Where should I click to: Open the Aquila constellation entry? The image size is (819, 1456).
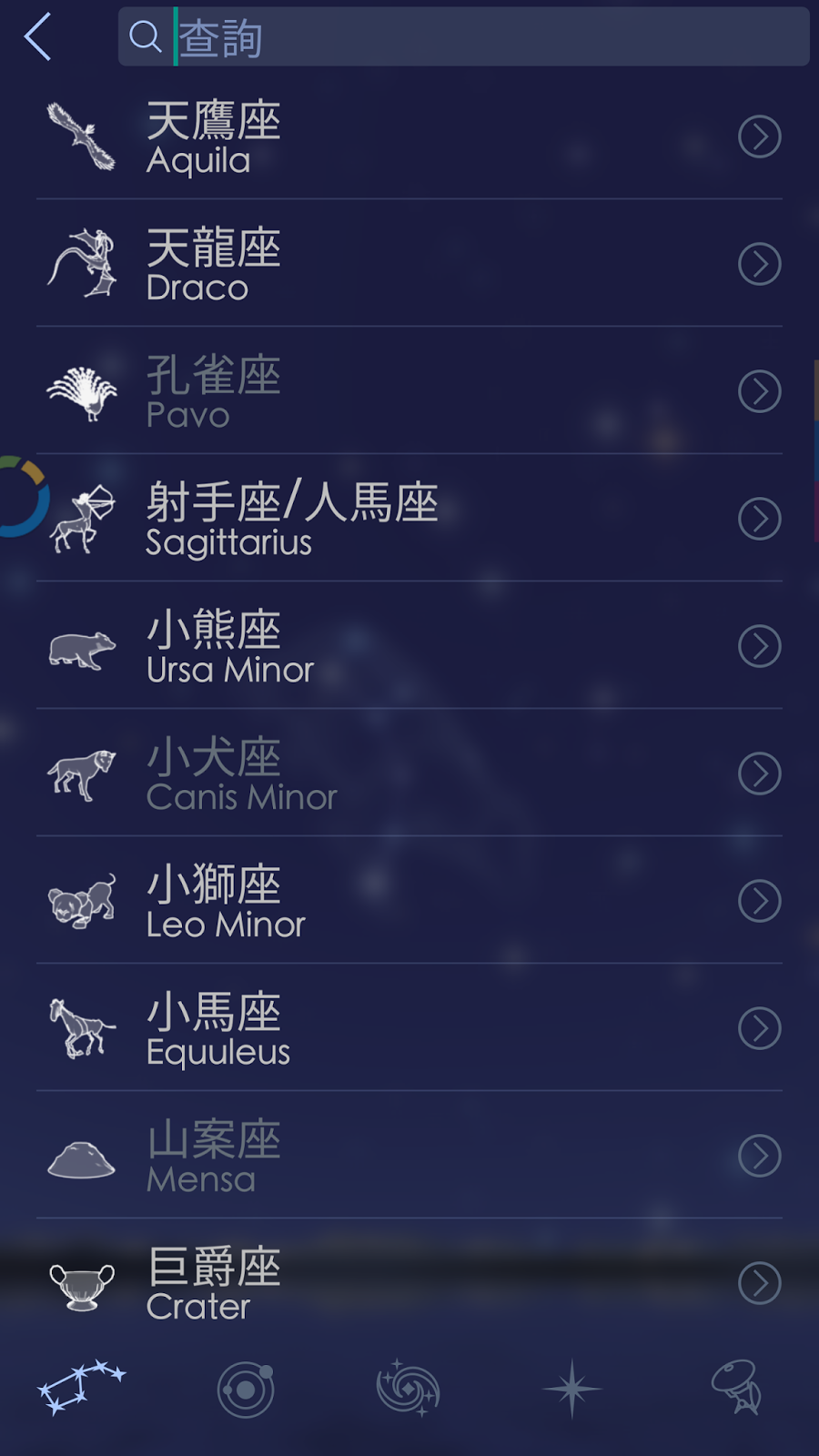click(x=409, y=136)
